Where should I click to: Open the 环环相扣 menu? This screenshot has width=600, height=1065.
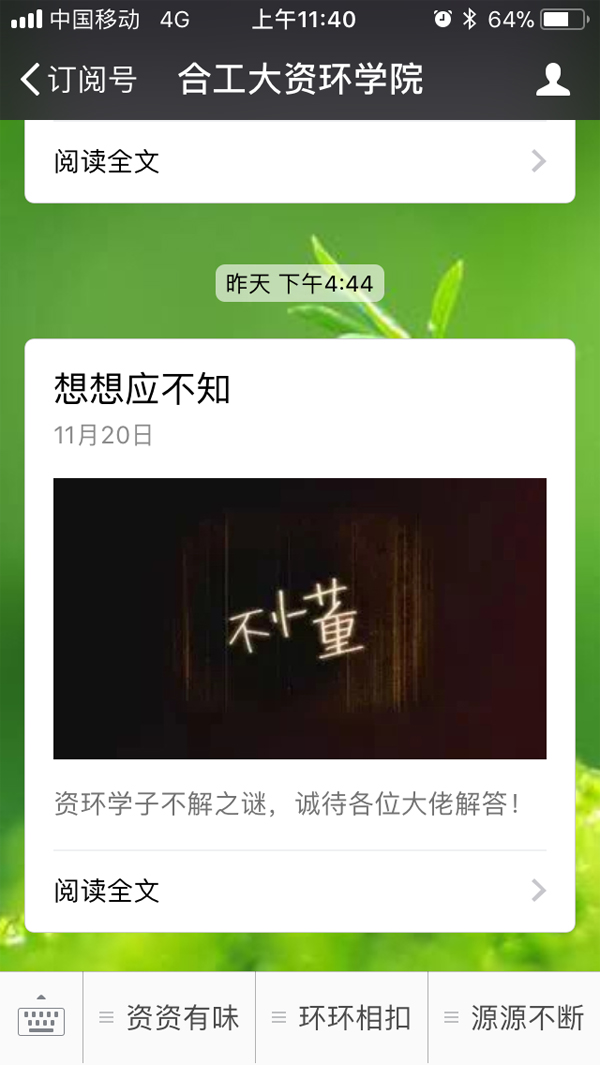pos(342,1018)
